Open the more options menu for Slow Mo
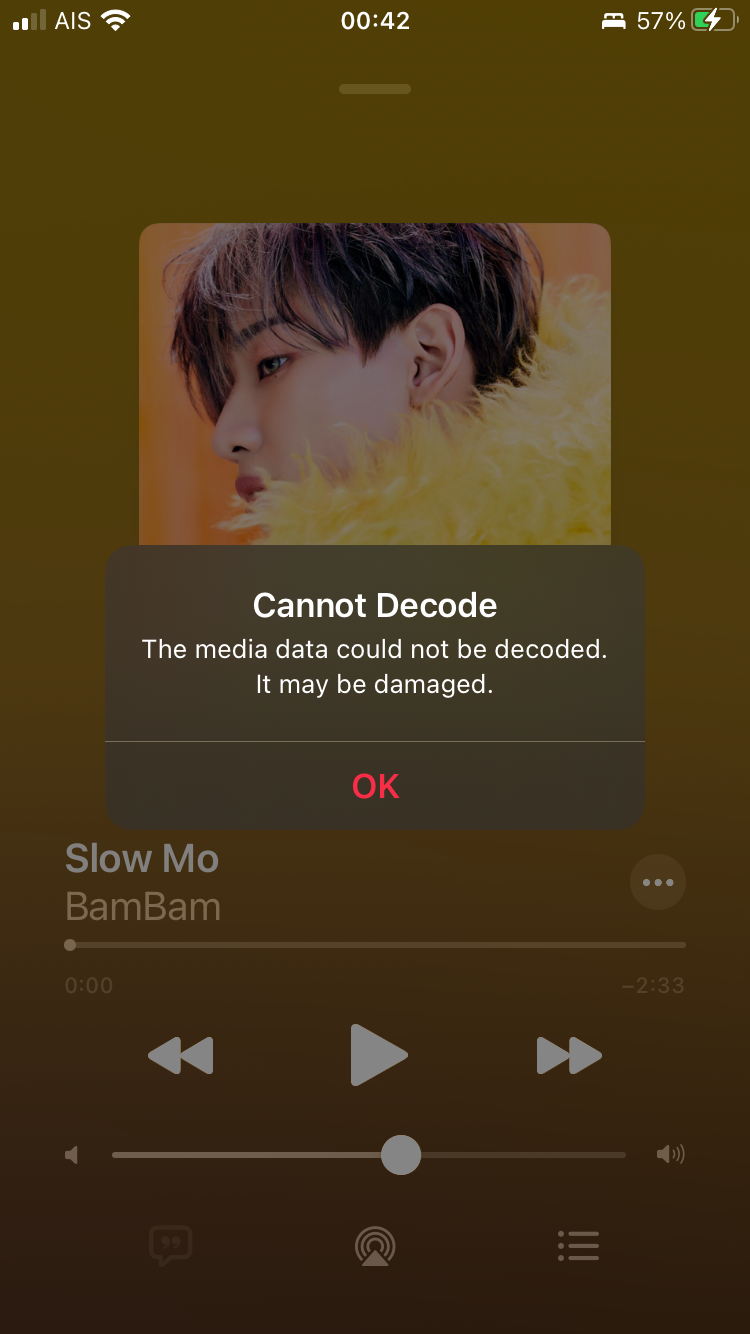 [x=658, y=881]
